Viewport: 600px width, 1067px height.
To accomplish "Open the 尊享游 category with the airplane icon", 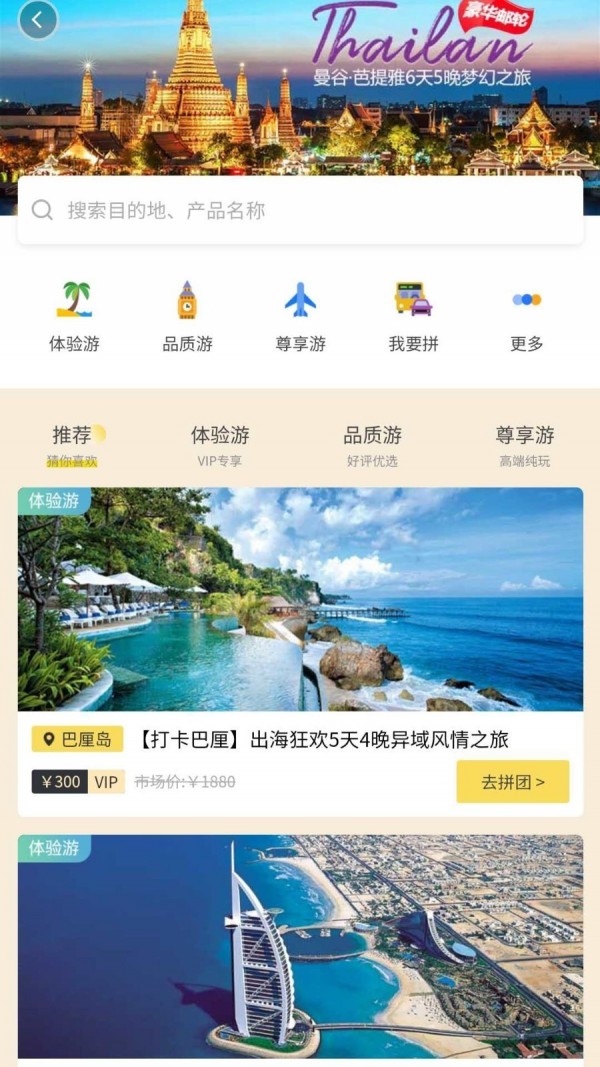I will [300, 316].
